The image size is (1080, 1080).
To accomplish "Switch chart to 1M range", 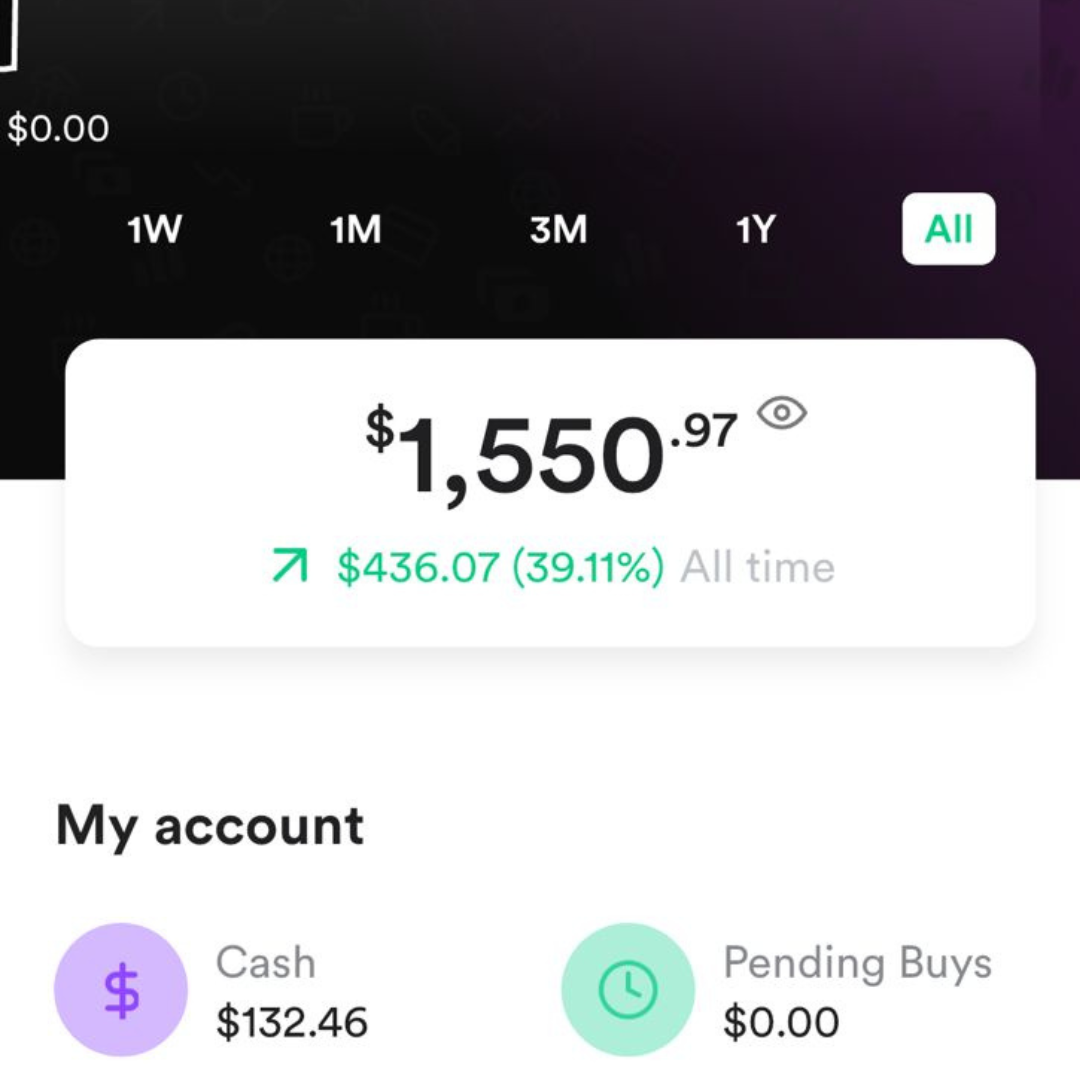I will click(x=355, y=230).
